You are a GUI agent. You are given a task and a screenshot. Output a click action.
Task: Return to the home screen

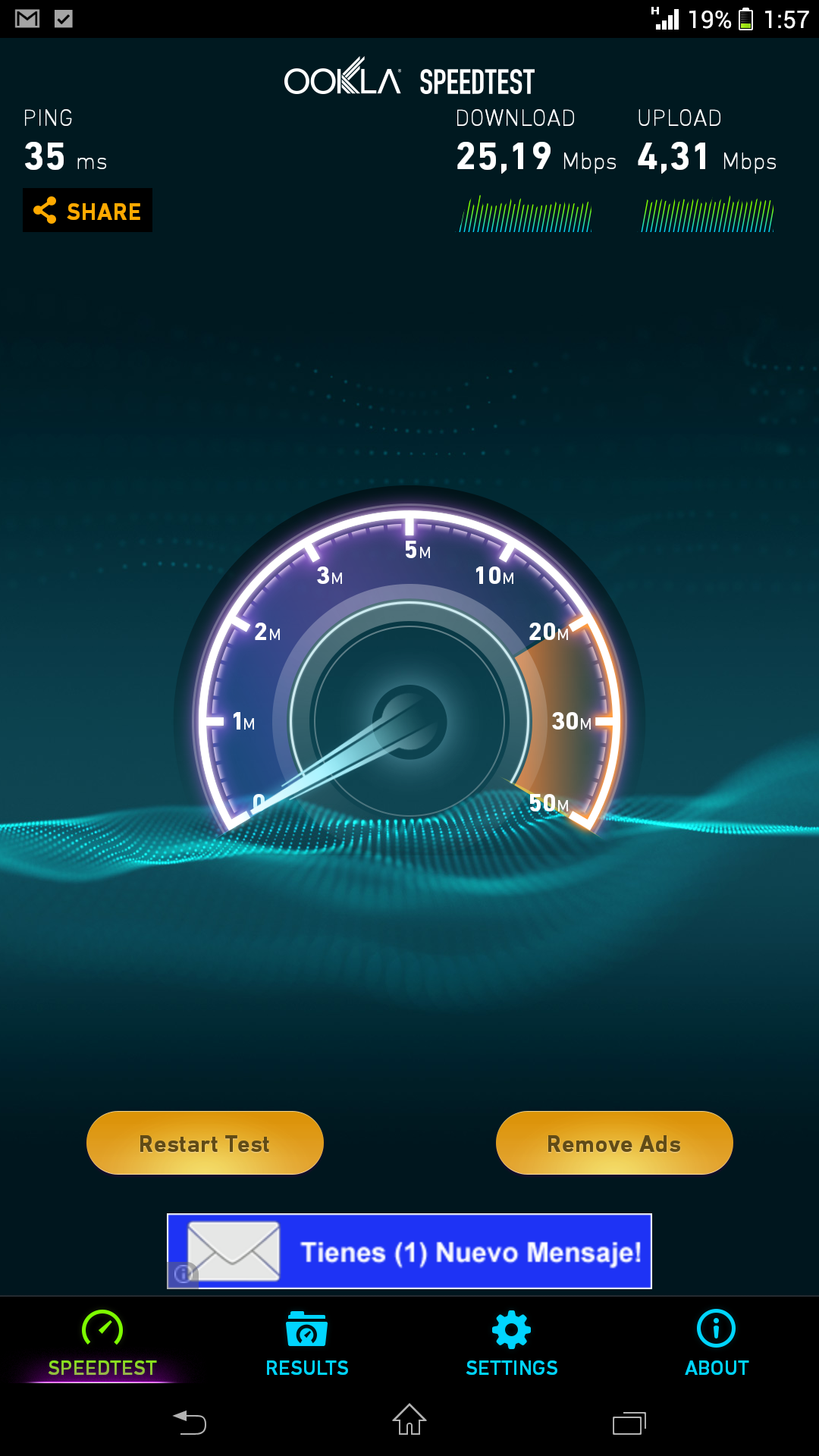pos(409,1420)
